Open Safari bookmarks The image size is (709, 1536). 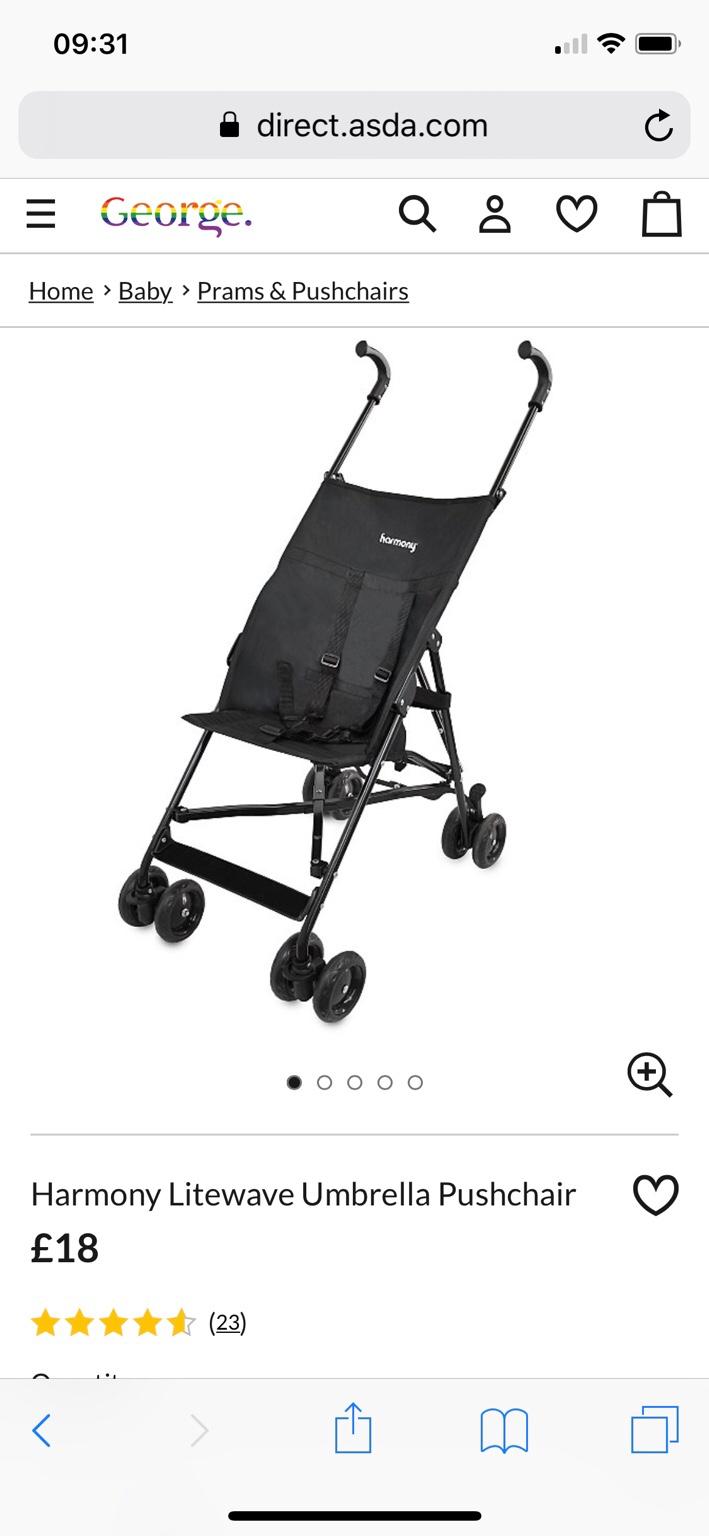504,1431
